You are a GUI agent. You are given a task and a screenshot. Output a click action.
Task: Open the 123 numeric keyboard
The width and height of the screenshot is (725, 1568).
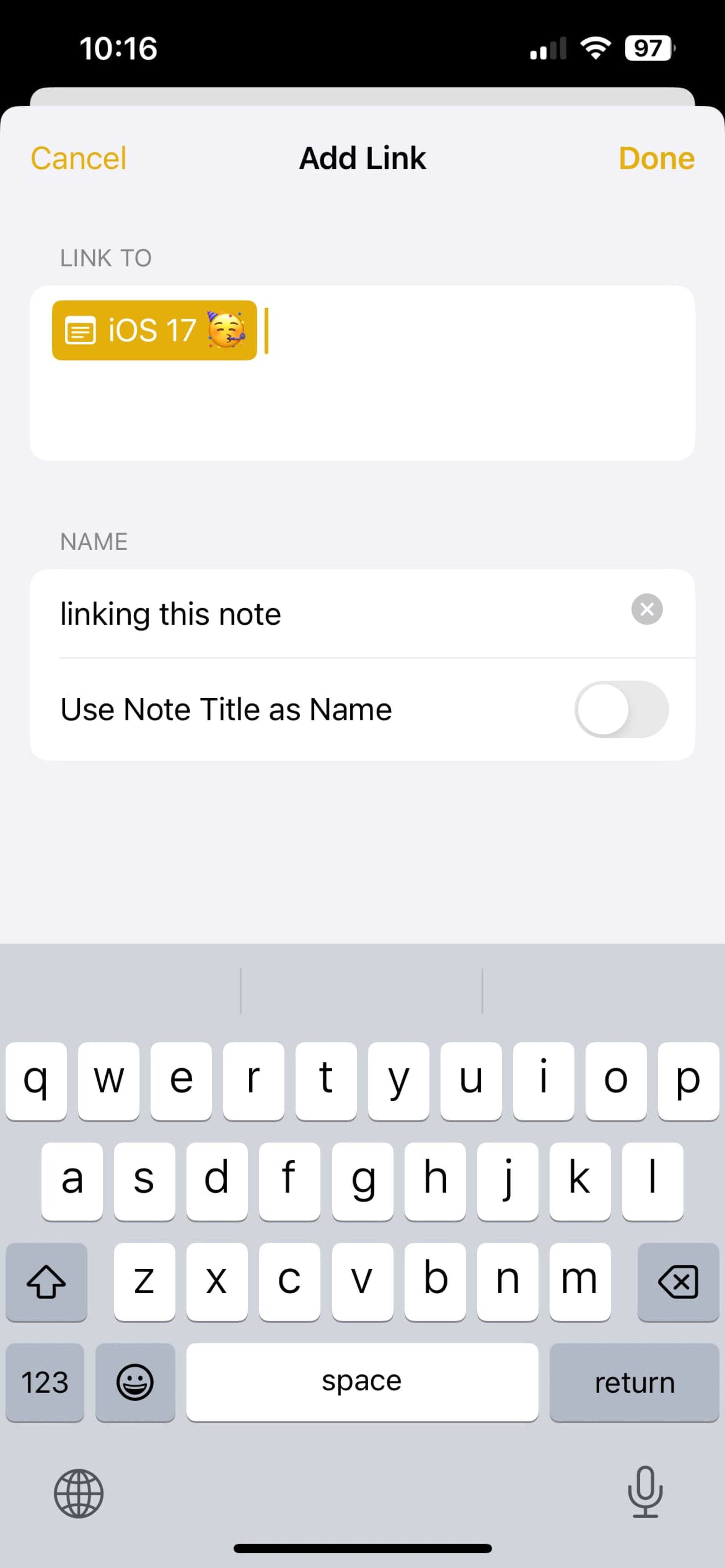coord(45,1382)
